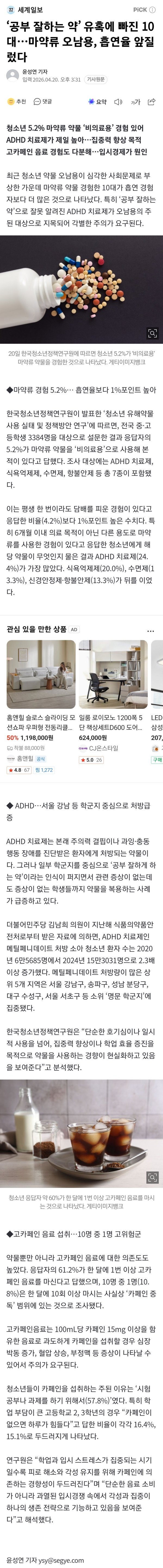Open the AD info badge
163x1568 pixels.
click(74, 629)
